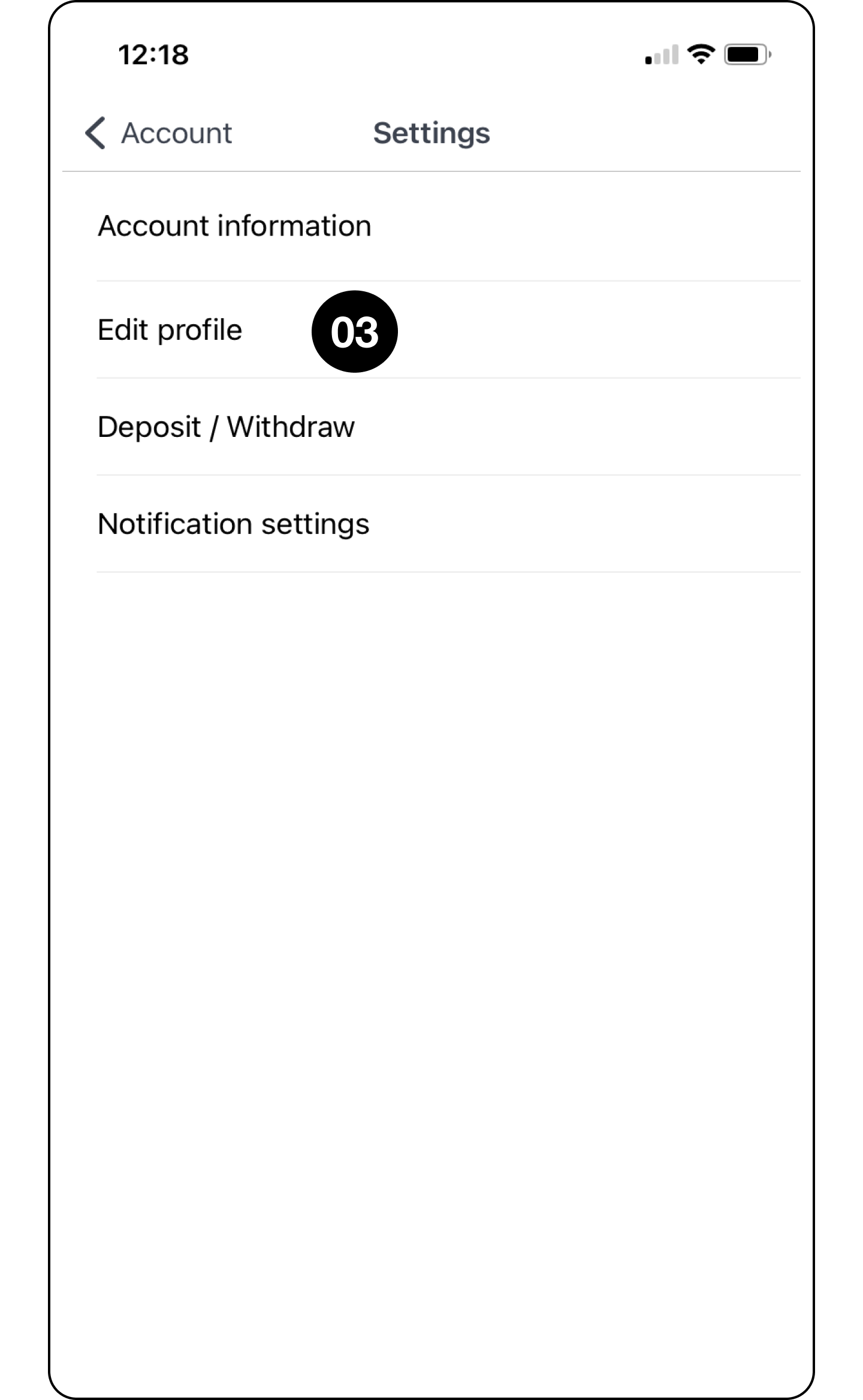
Task: Open Account information
Action: 234,227
